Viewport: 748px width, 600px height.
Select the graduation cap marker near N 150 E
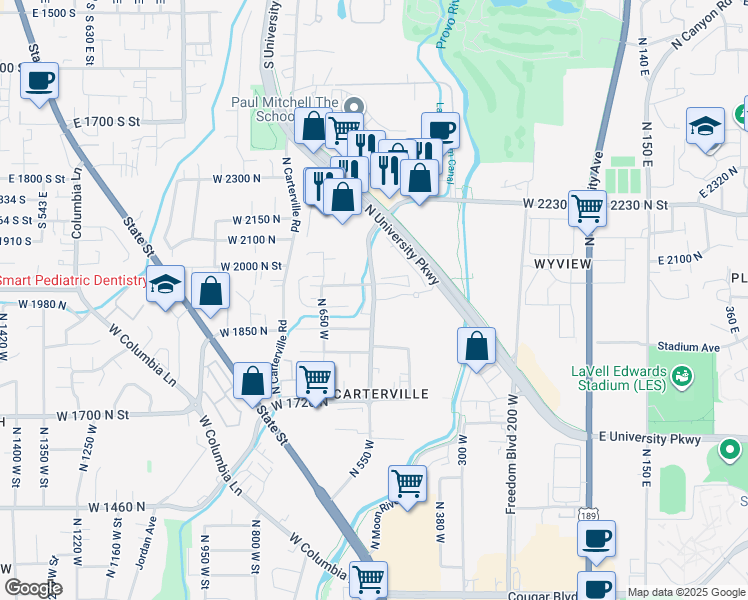706,126
